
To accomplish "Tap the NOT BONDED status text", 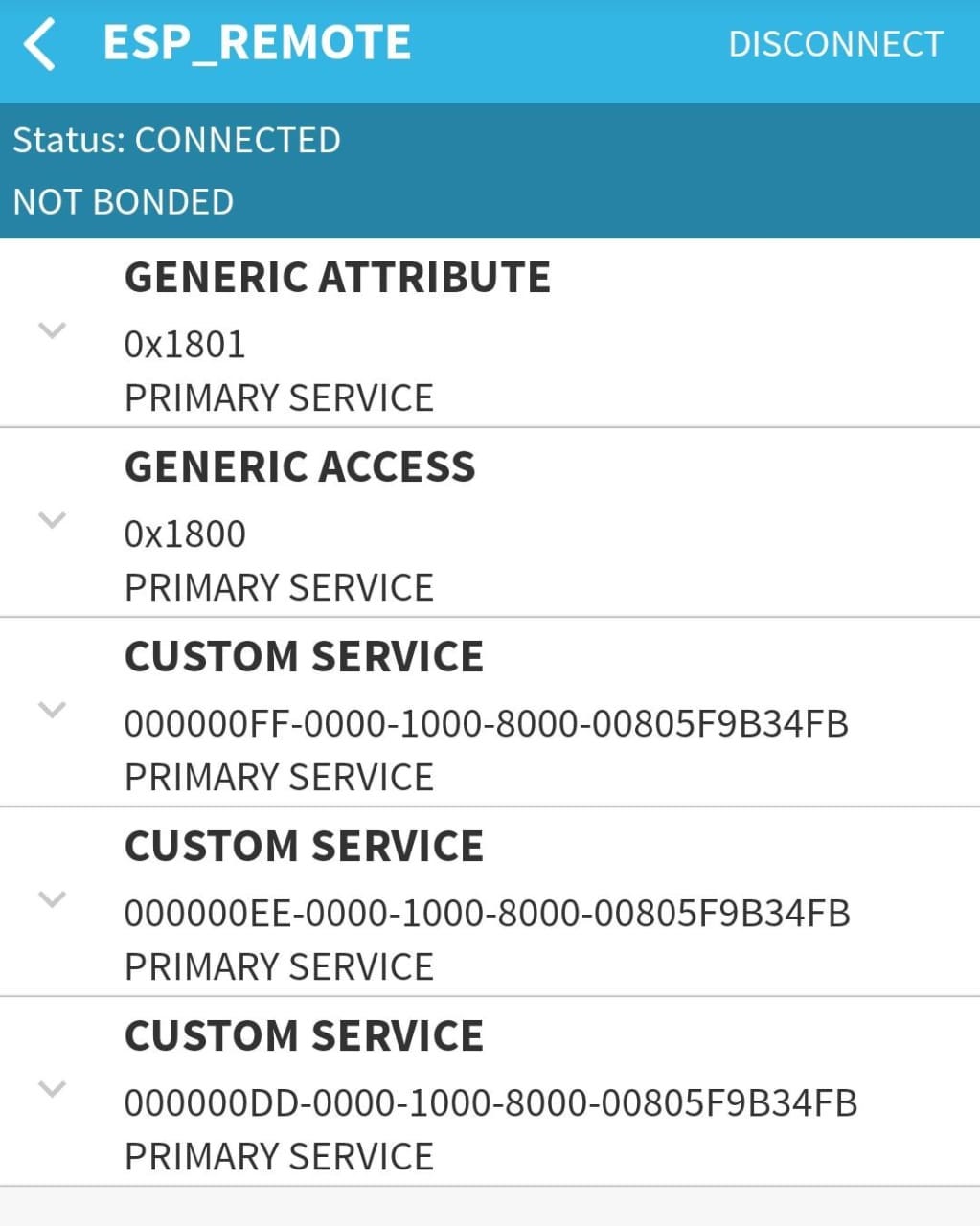I will [x=122, y=201].
